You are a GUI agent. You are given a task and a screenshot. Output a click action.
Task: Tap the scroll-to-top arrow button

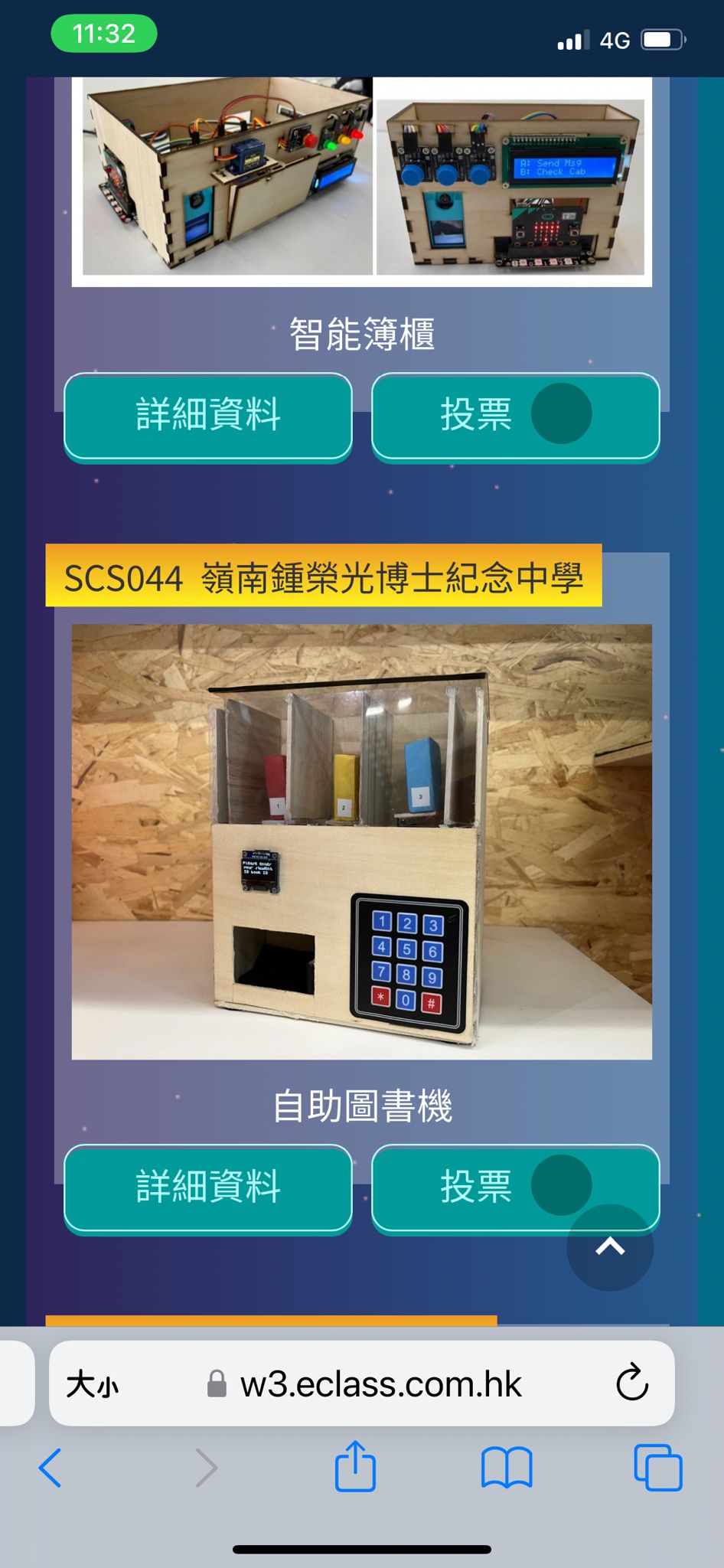(x=610, y=1247)
